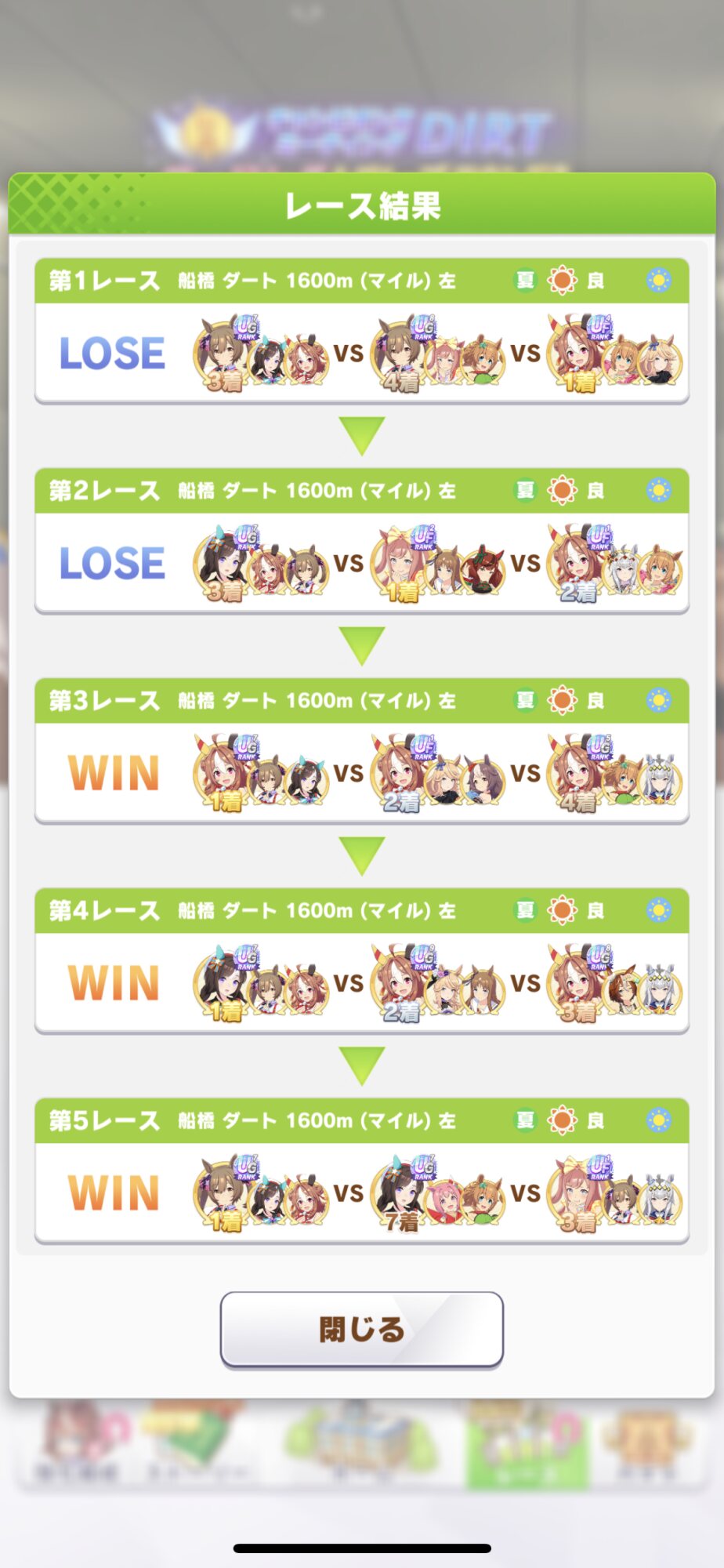The height and width of the screenshot is (1568, 724).
Task: Select the 第4レース result row
Action: [x=361, y=961]
